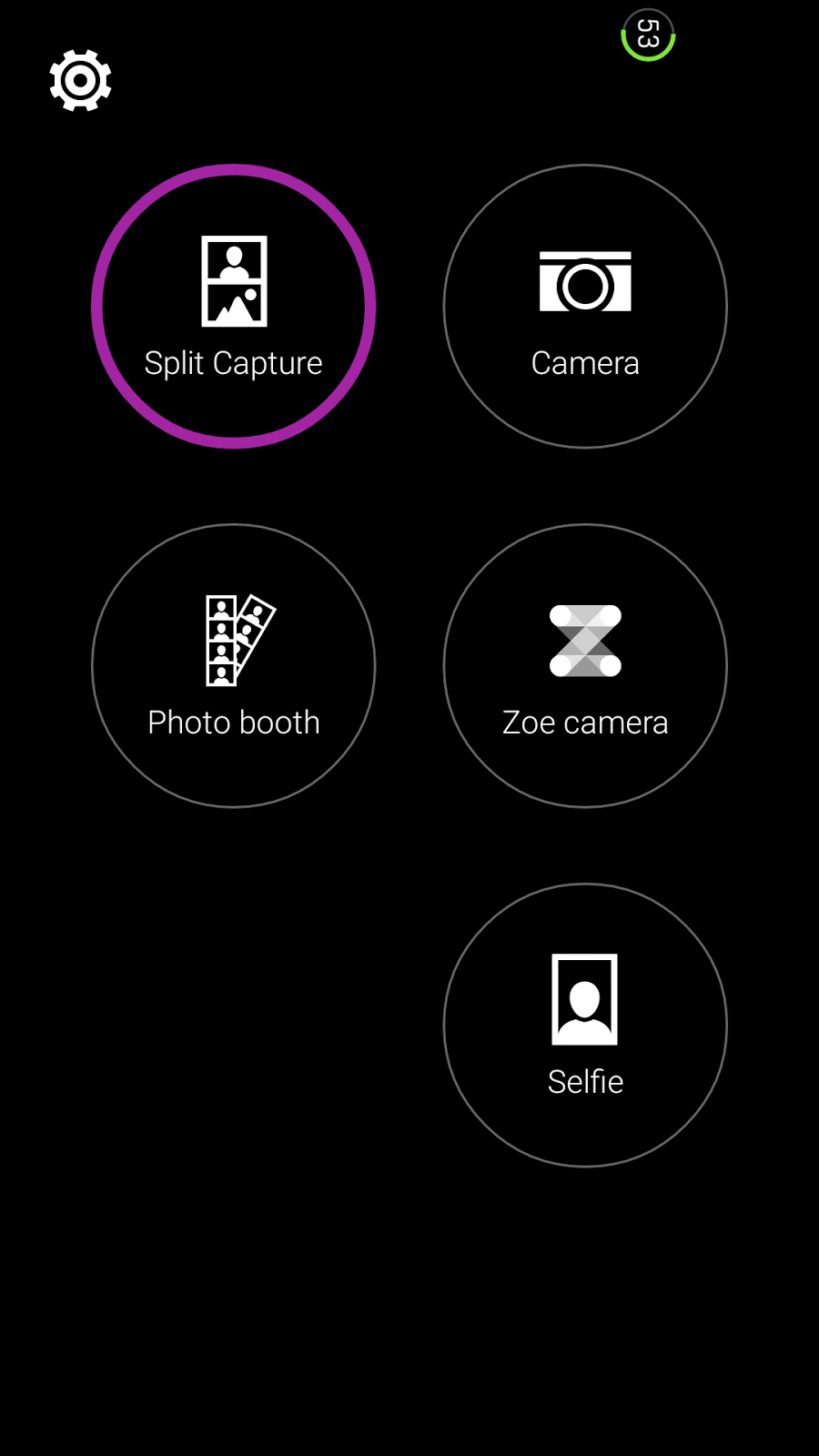Choose Zoe camera mode
The image size is (819, 1456).
click(x=585, y=665)
